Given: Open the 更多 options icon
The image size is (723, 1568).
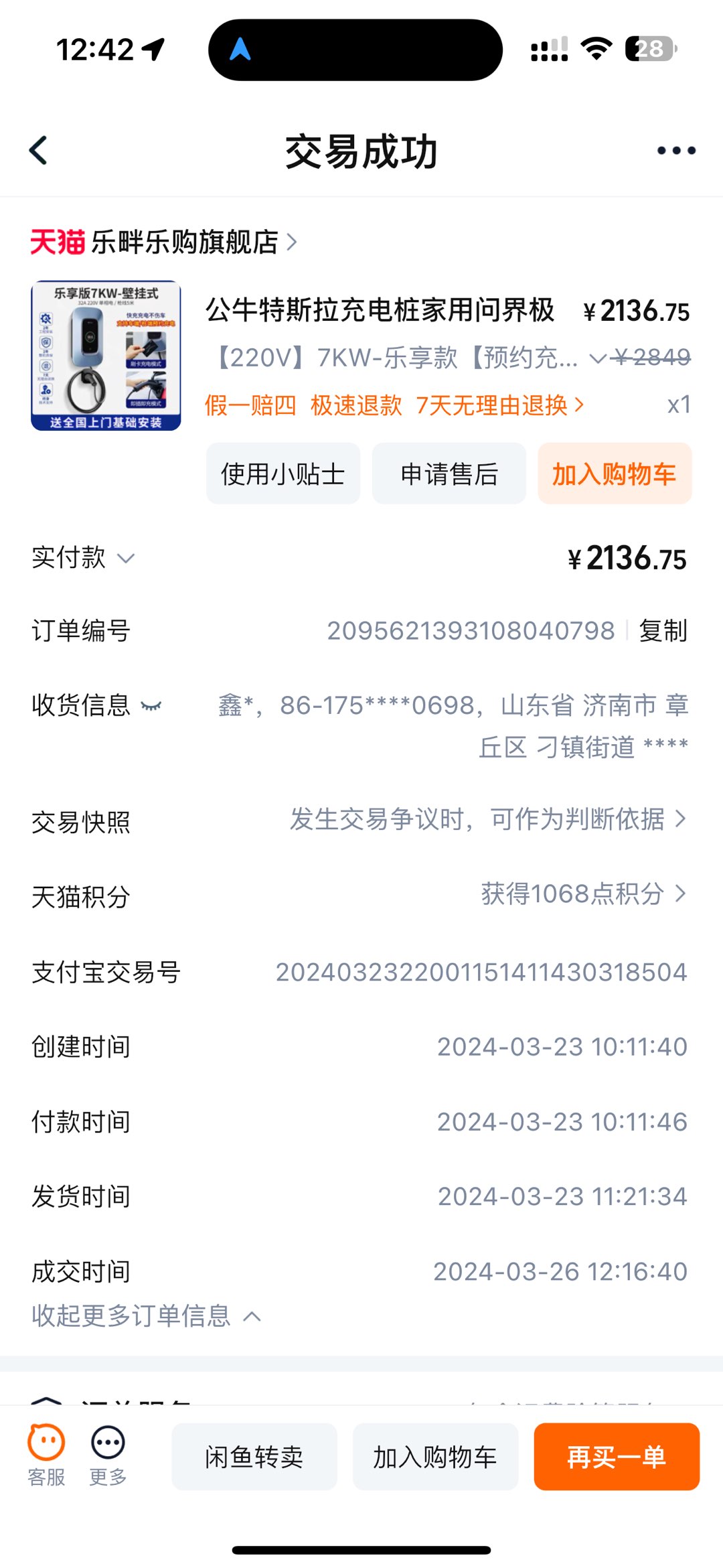Looking at the screenshot, I should [x=108, y=1455].
